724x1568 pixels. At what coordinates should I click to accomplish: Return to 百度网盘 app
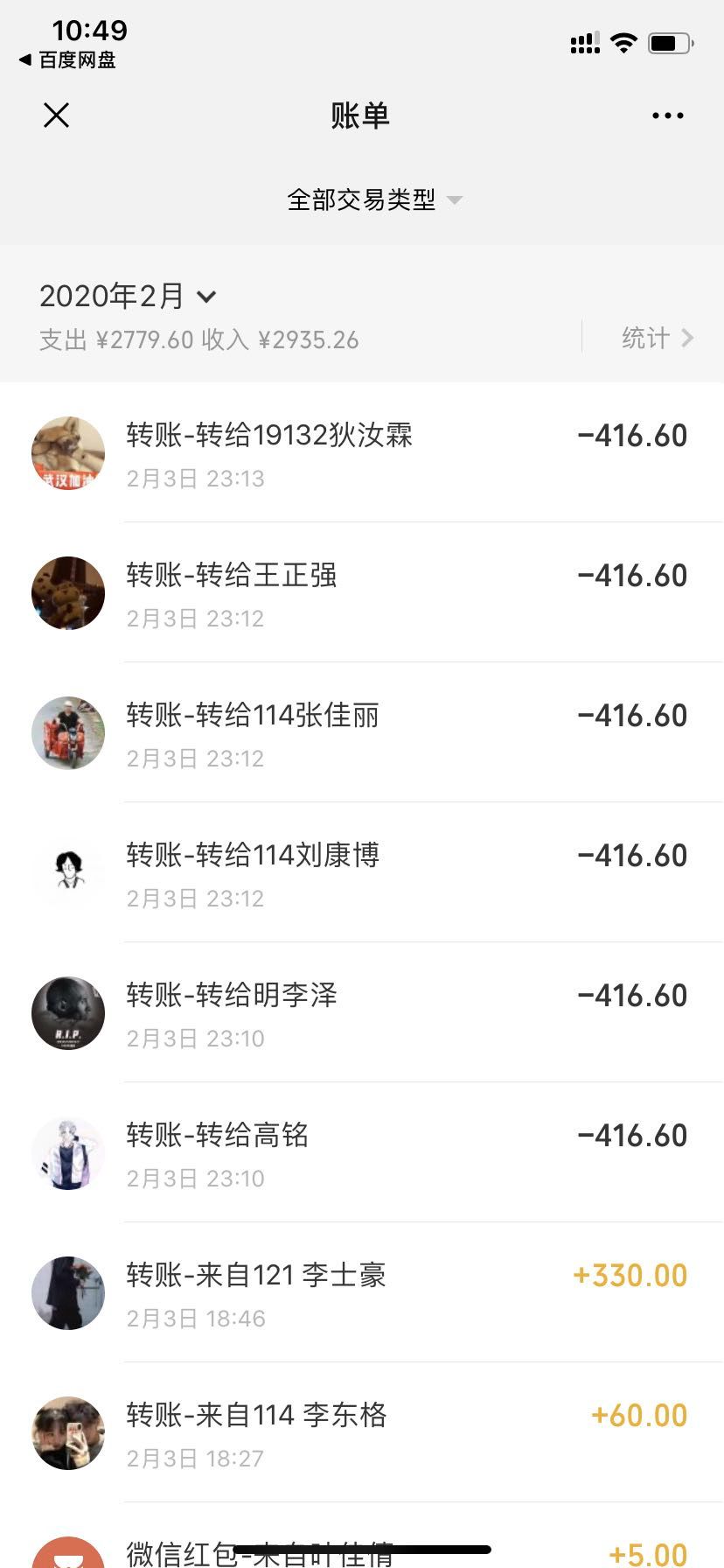tap(68, 59)
